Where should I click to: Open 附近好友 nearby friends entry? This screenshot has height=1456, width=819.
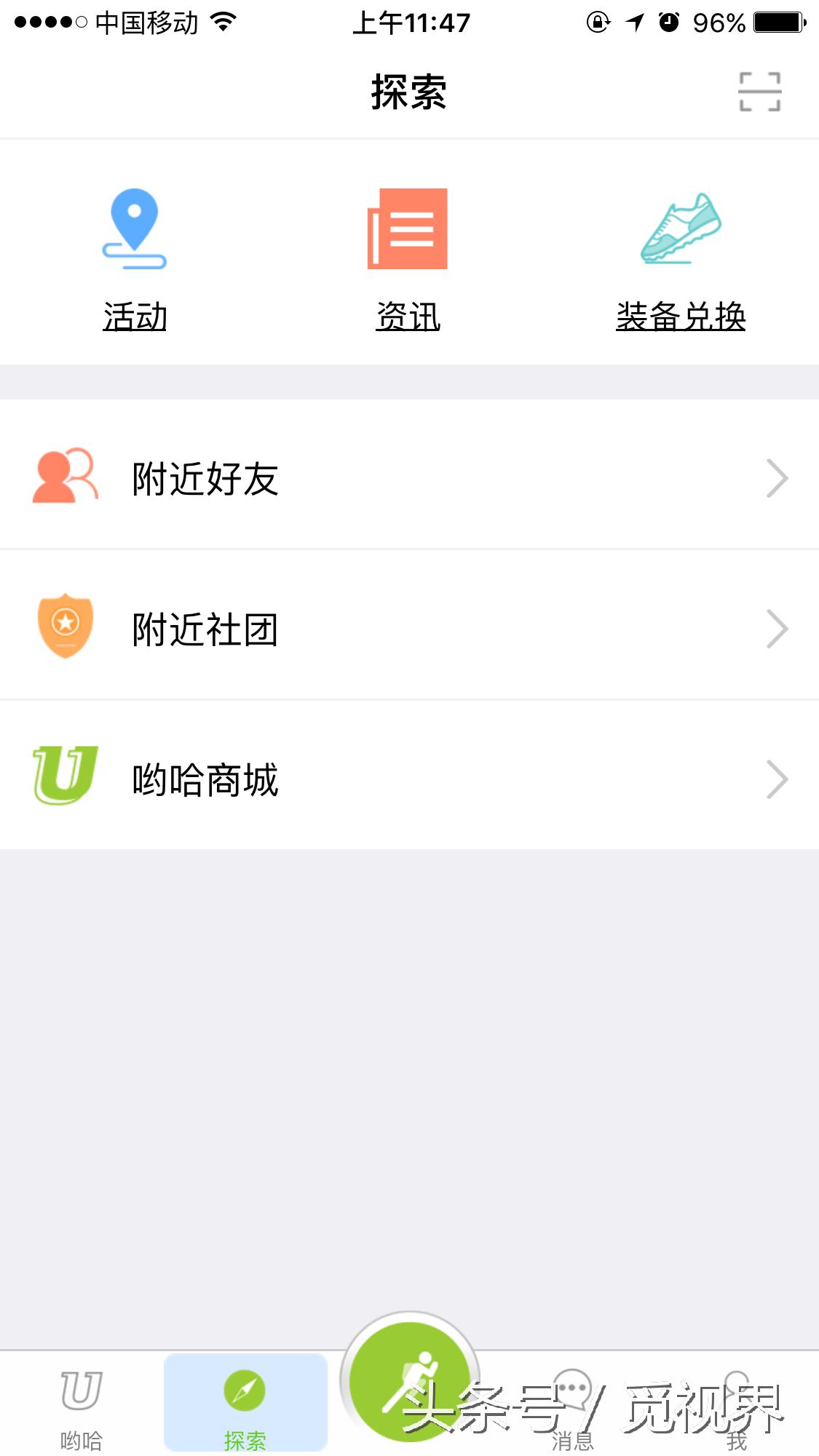coord(205,478)
